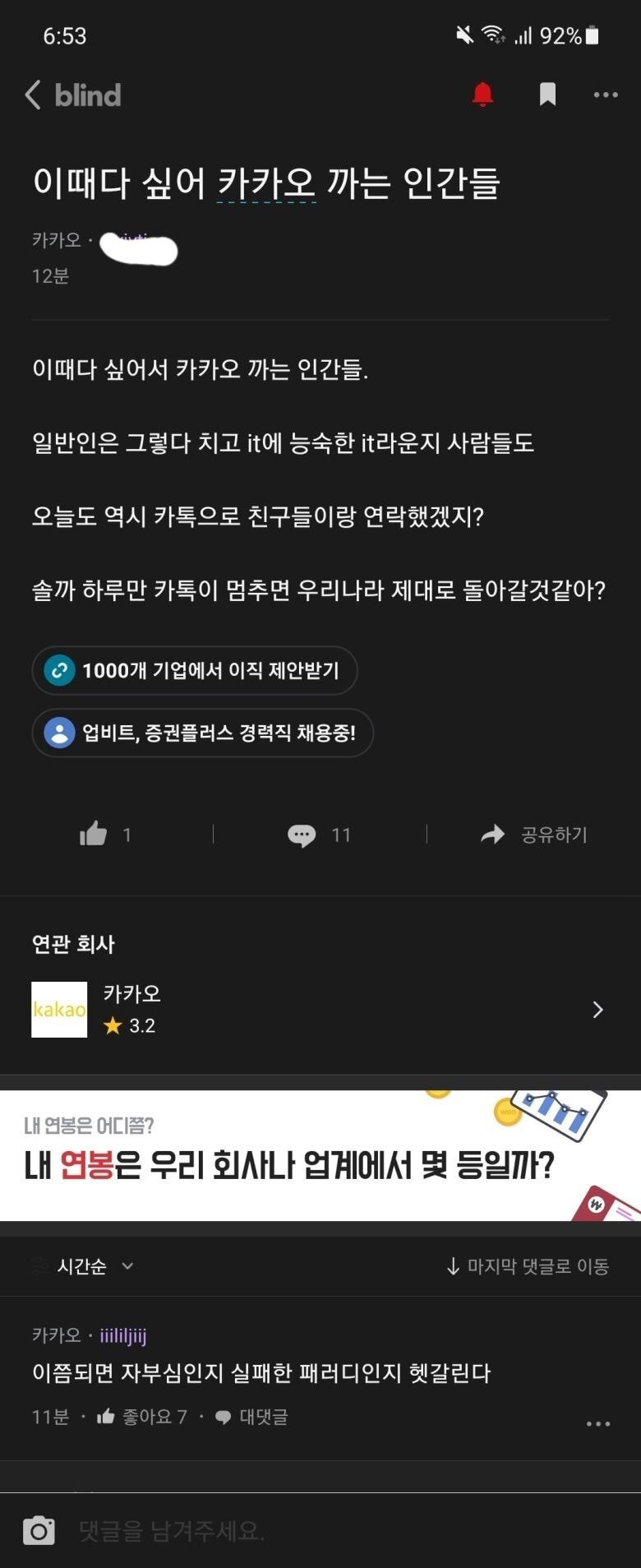The image size is (641, 1568).
Task: Tap the back arrow next to blind logo
Action: [x=32, y=95]
